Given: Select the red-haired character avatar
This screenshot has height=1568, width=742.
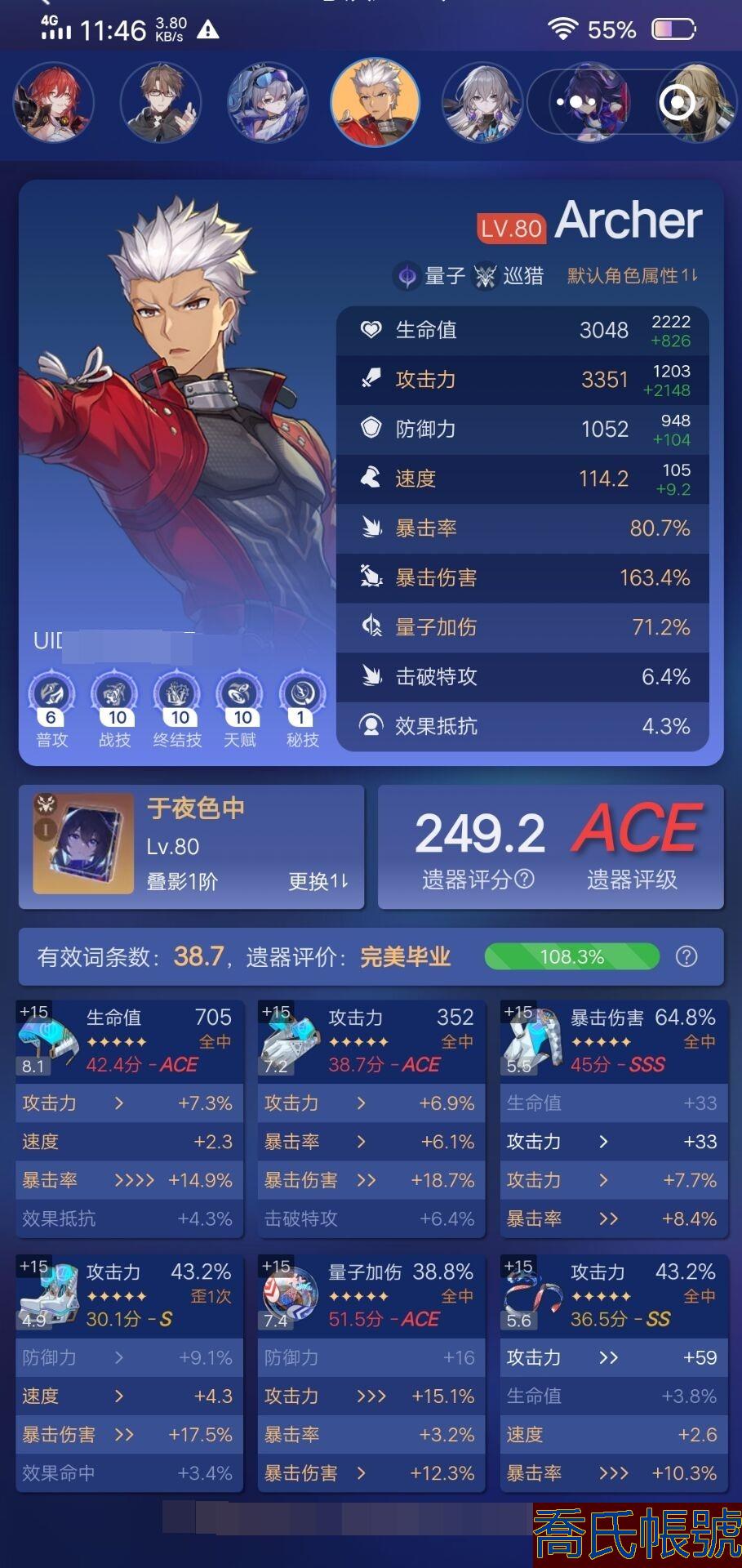Looking at the screenshot, I should point(53,104).
